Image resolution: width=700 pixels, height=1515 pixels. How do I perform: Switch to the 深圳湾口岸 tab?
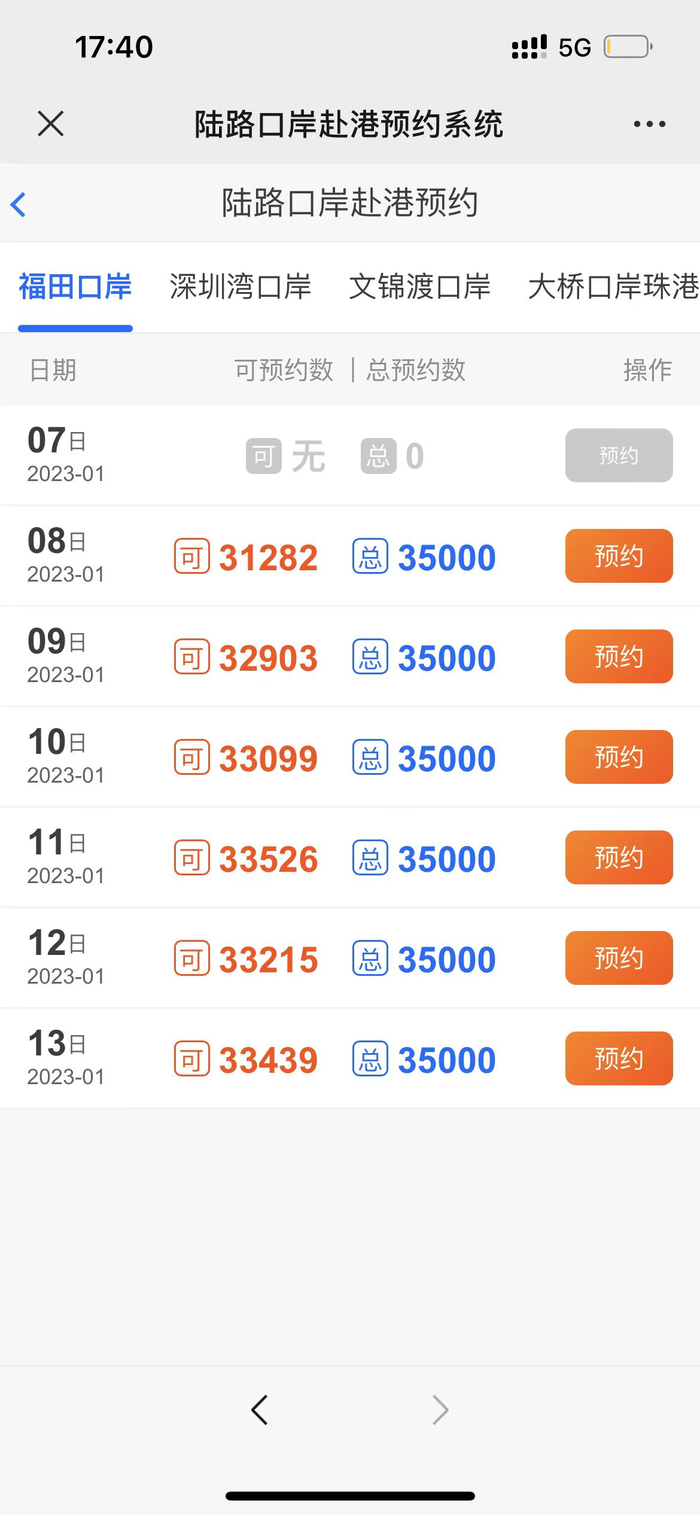pyautogui.click(x=240, y=287)
